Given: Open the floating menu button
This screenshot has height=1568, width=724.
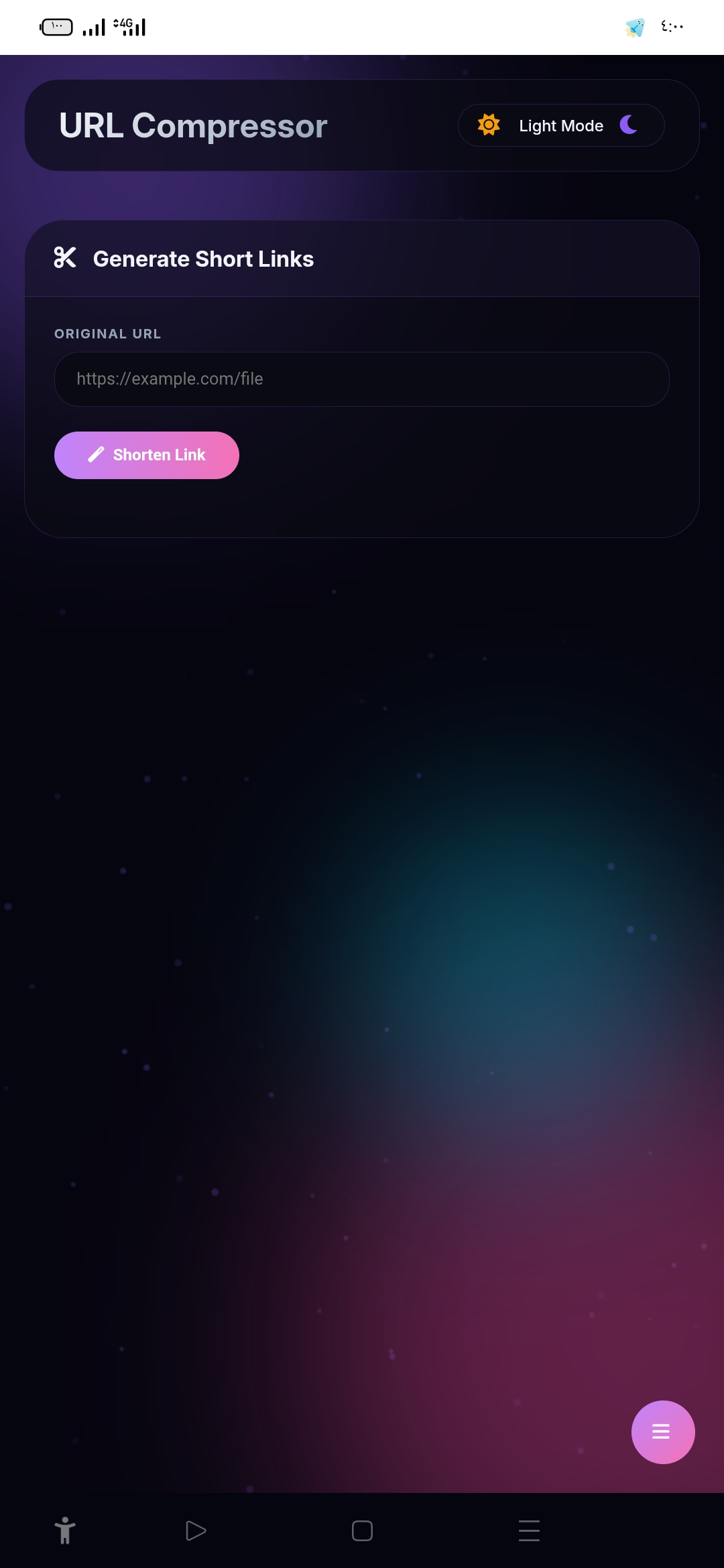Looking at the screenshot, I should (x=662, y=1432).
